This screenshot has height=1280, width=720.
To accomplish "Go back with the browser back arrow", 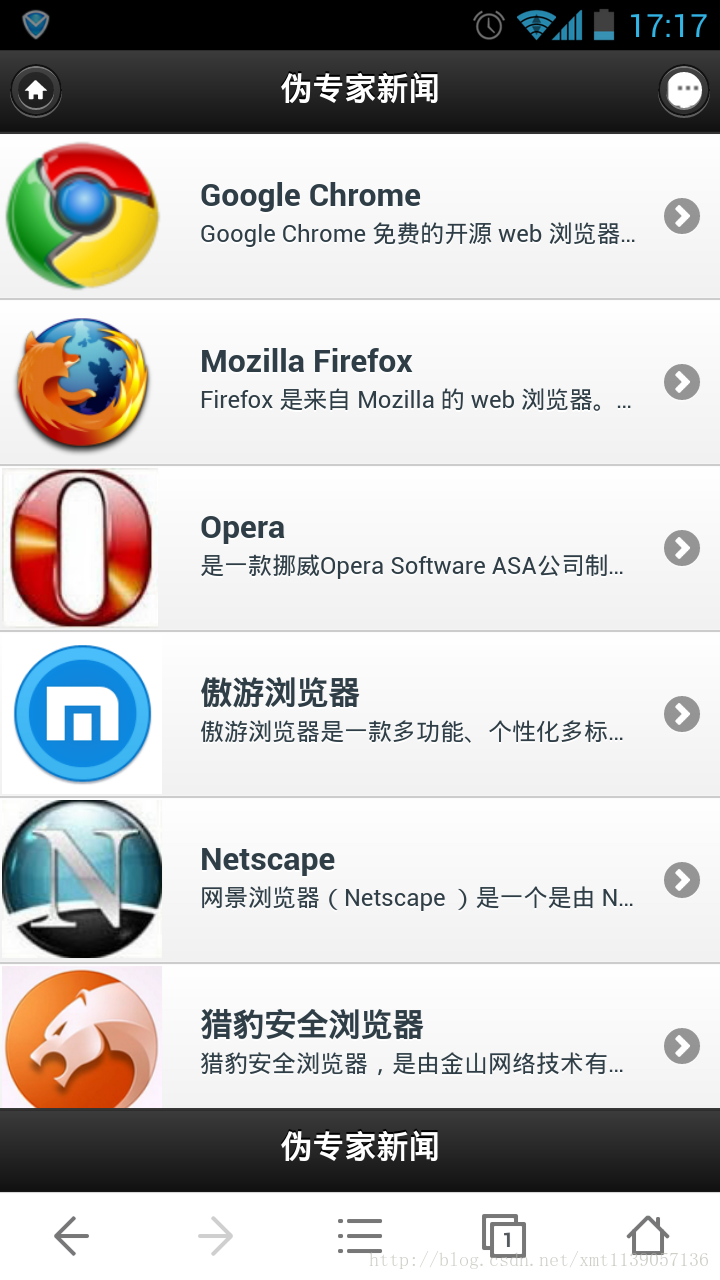I will tap(72, 1236).
